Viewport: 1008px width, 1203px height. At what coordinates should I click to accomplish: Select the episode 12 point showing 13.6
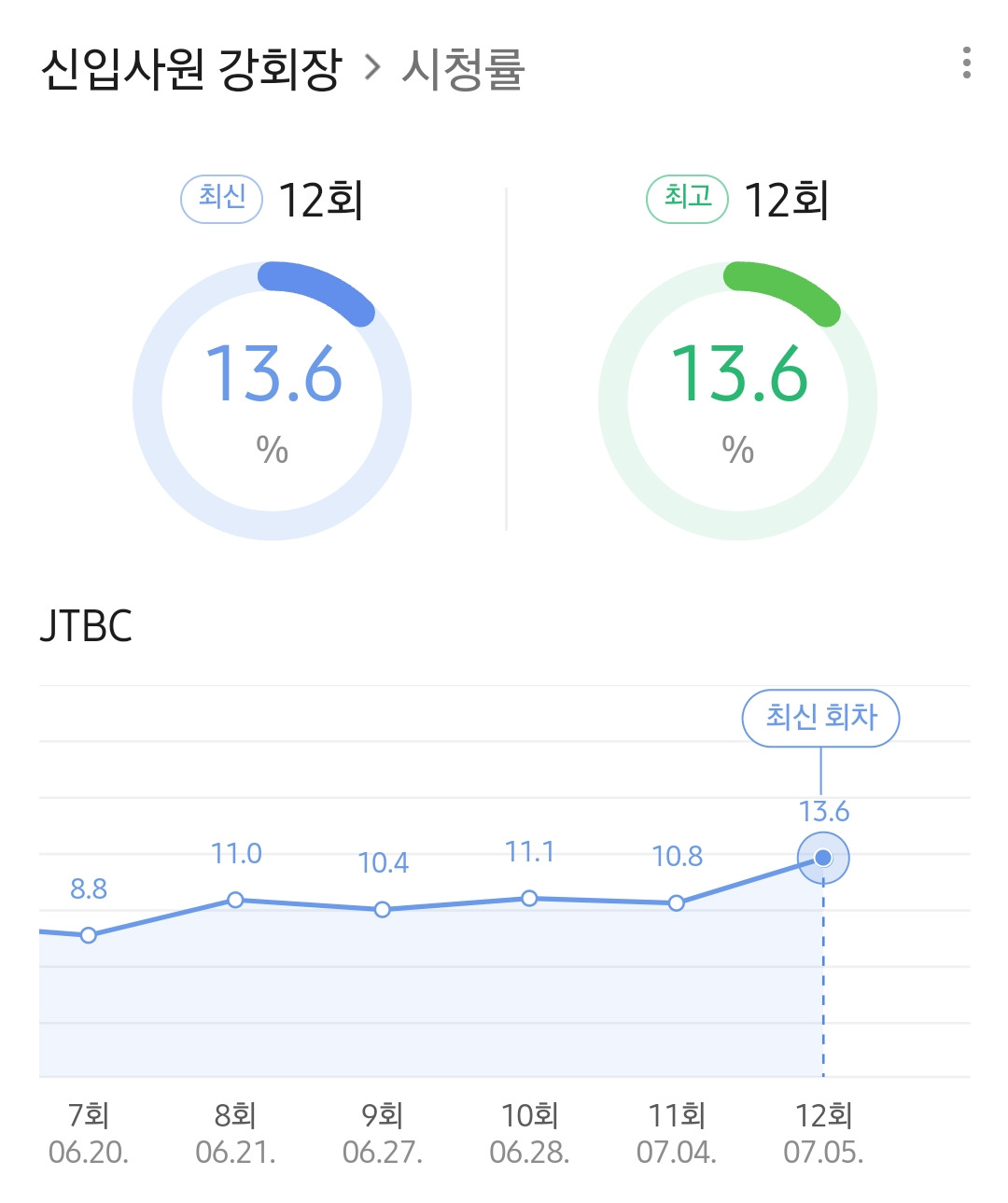click(x=823, y=858)
